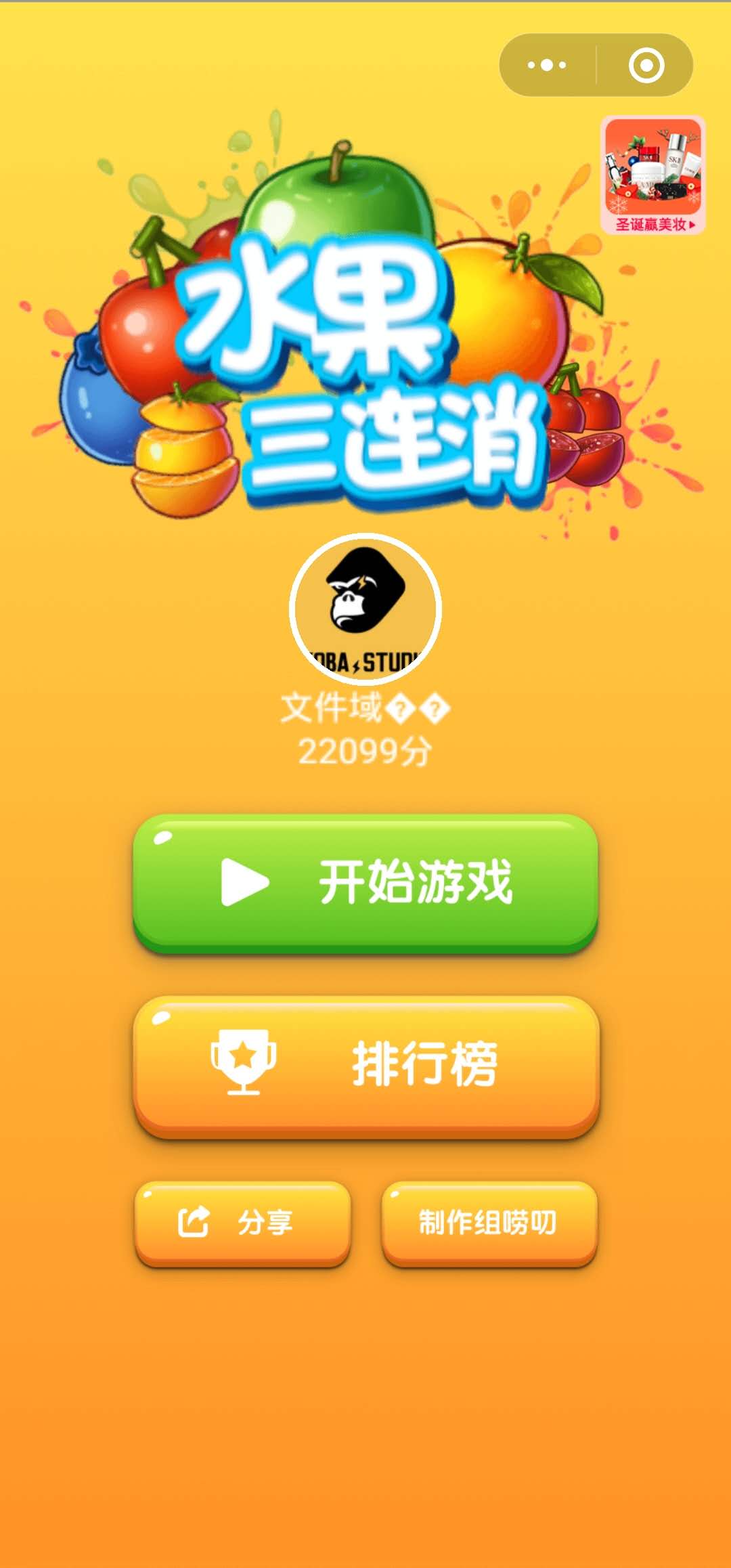This screenshot has width=731, height=1568.
Task: Close the mini program with the circle button
Action: 646,66
